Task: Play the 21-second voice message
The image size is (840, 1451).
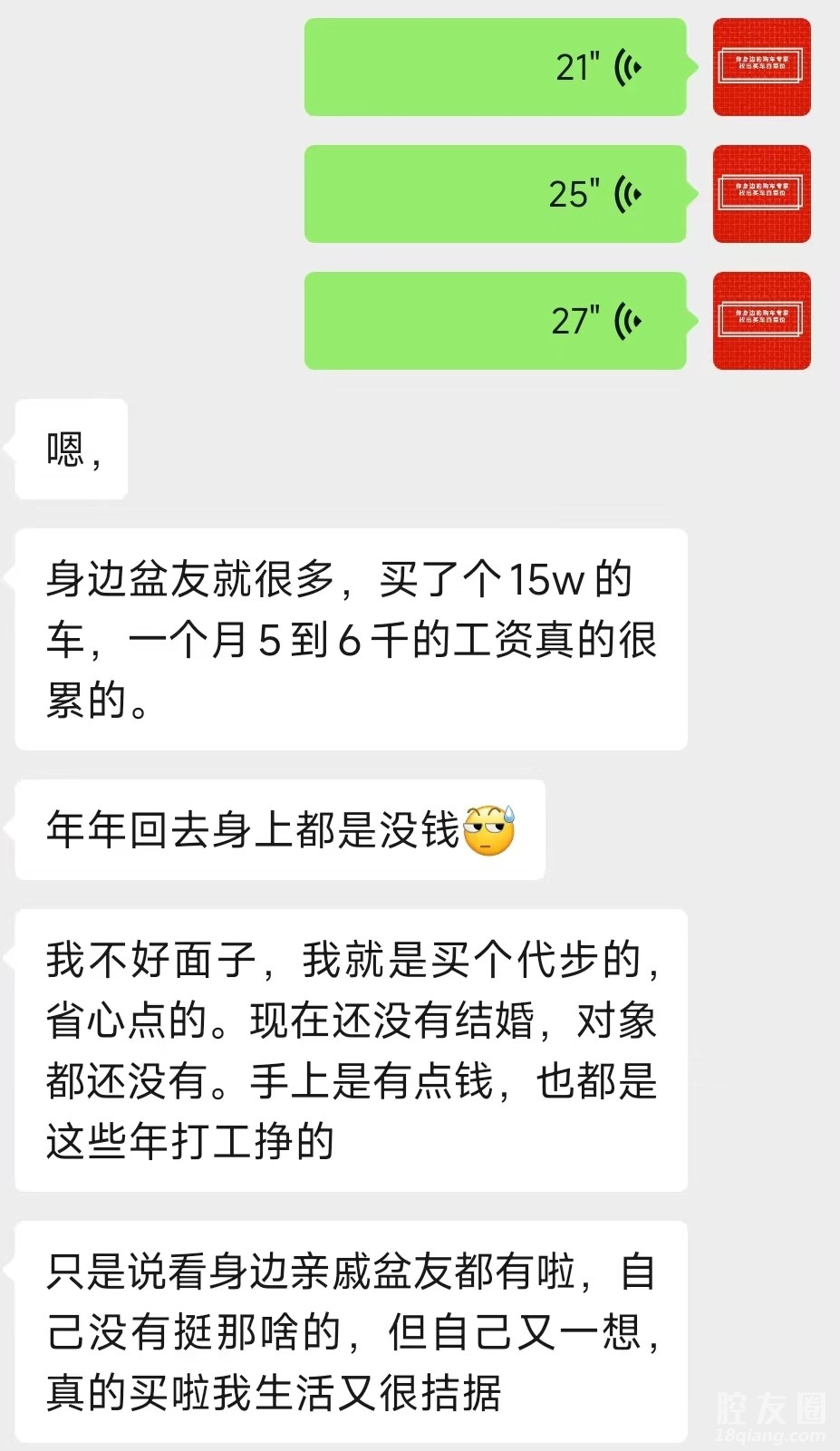Action: click(495, 67)
